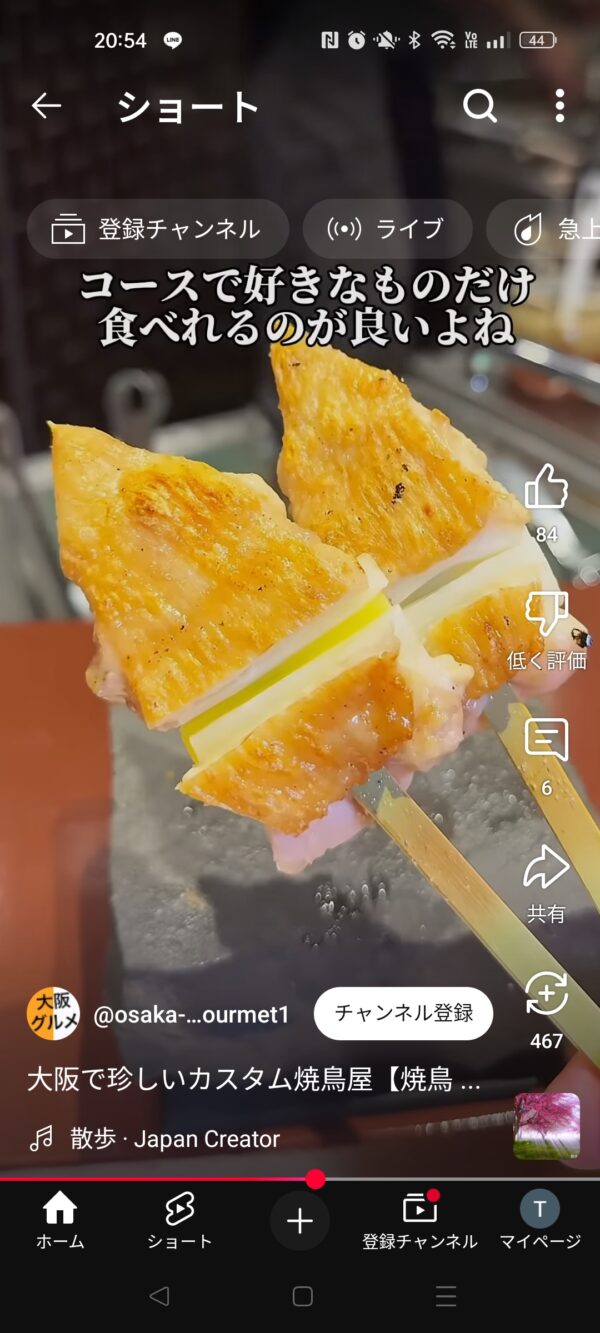The height and width of the screenshot is (1333, 600).
Task: Dislike this short with 低く評価
Action: 546,616
